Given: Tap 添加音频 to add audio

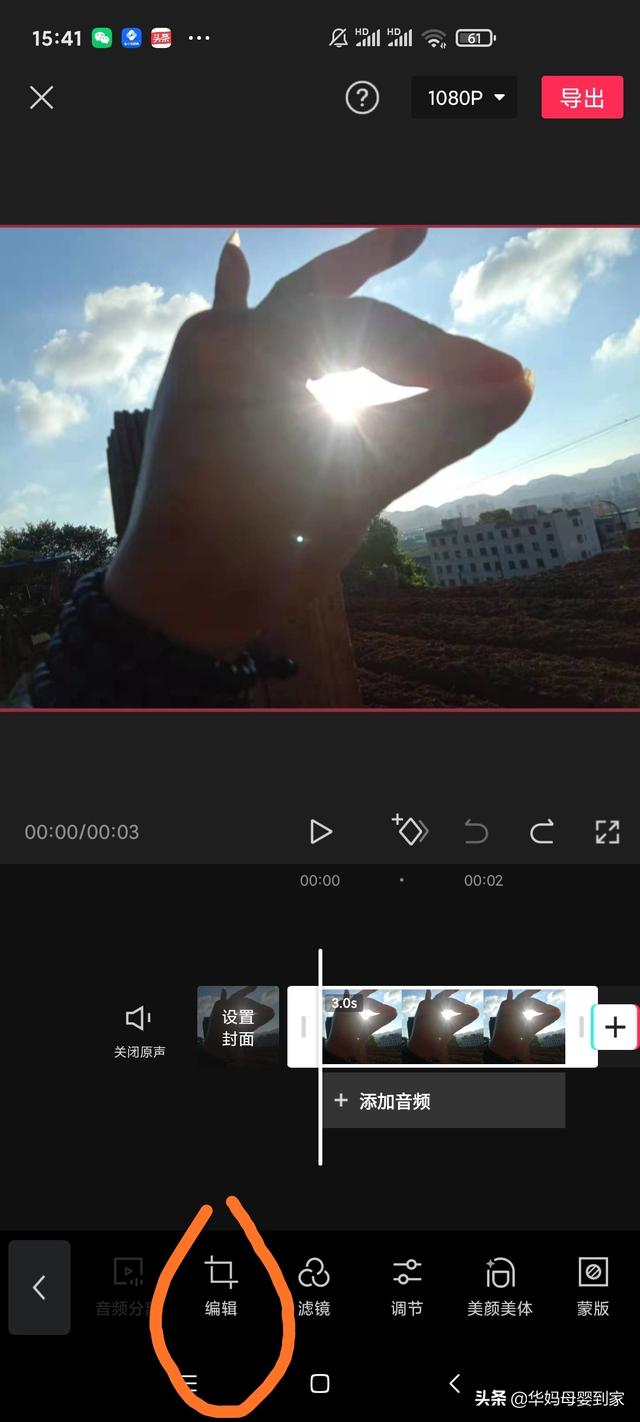Looking at the screenshot, I should pyautogui.click(x=442, y=1101).
